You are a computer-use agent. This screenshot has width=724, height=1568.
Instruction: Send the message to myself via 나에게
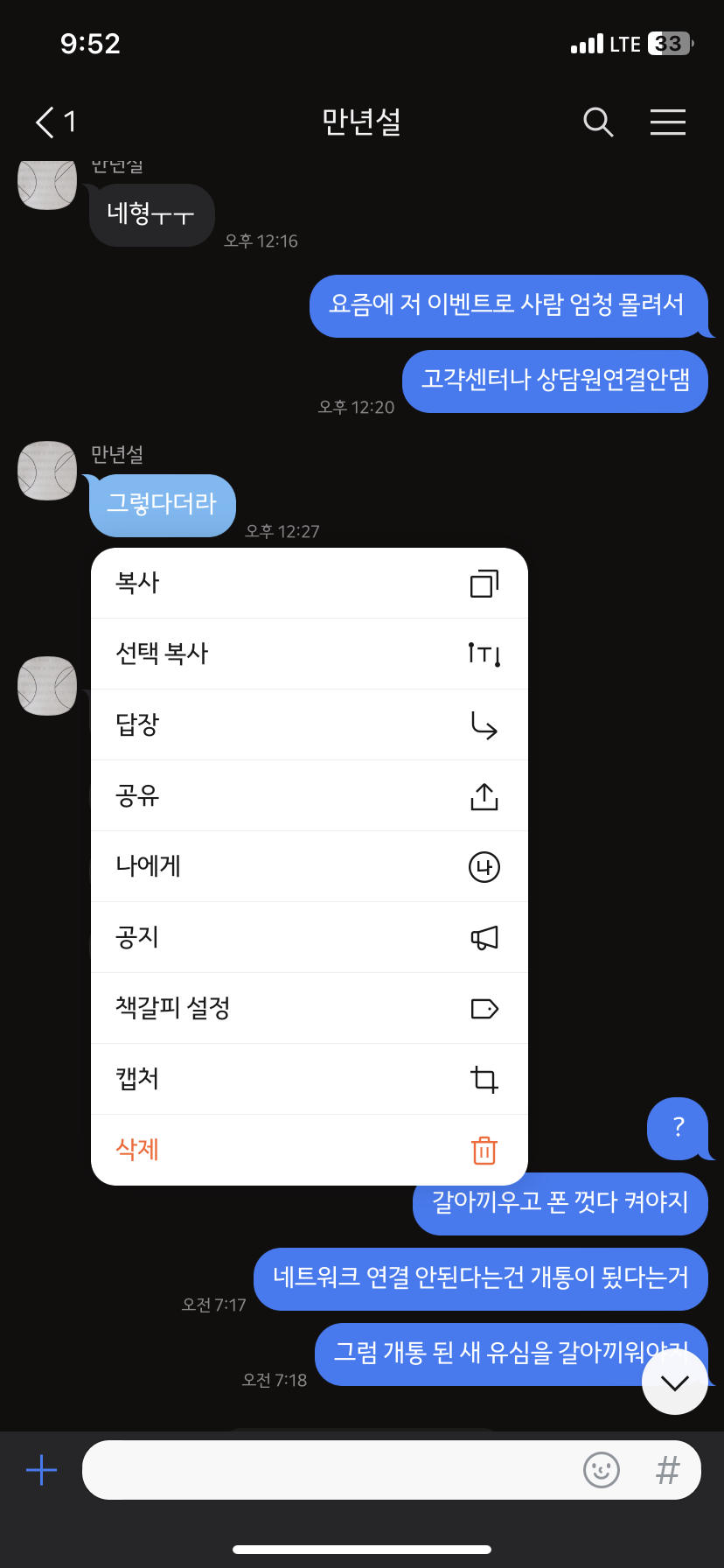[310, 867]
